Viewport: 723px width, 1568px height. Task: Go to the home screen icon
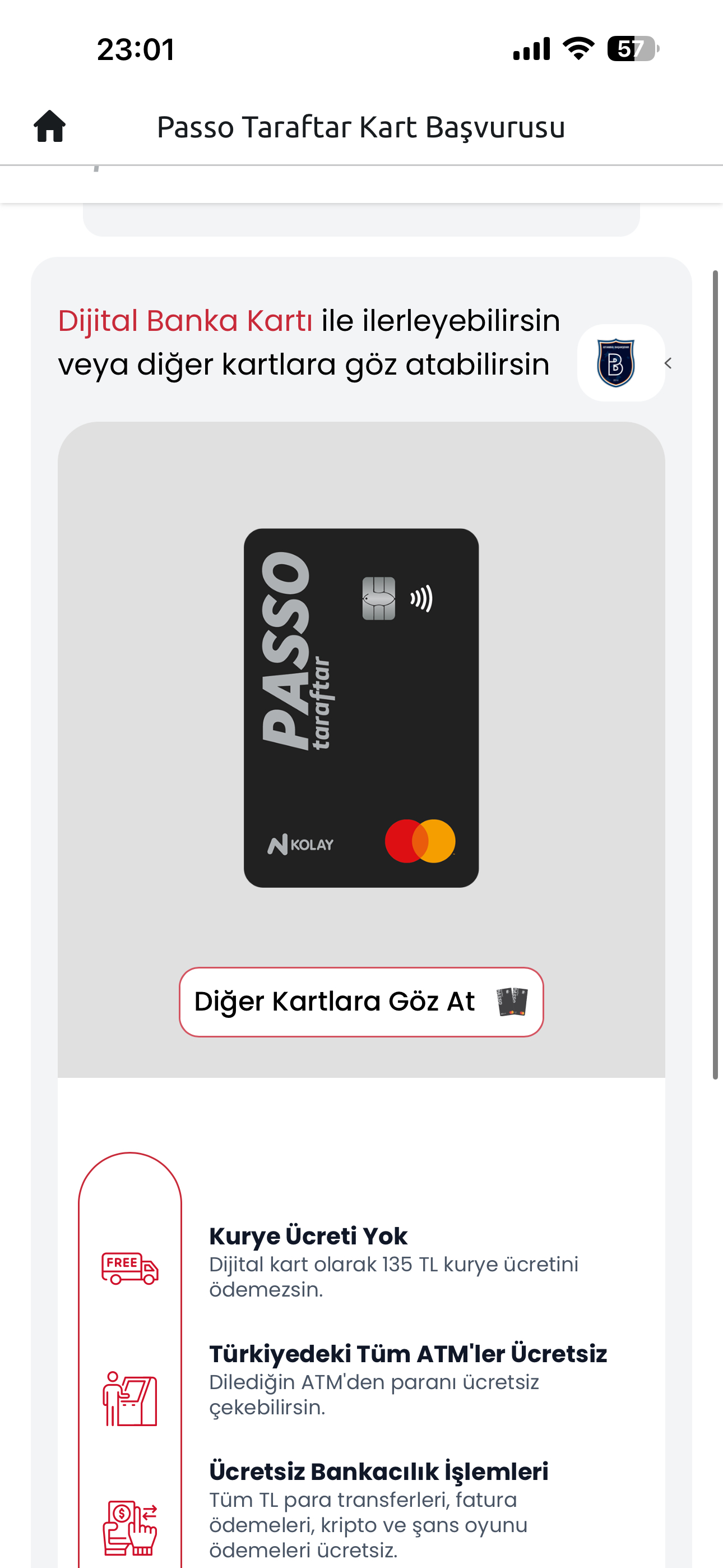pyautogui.click(x=49, y=127)
